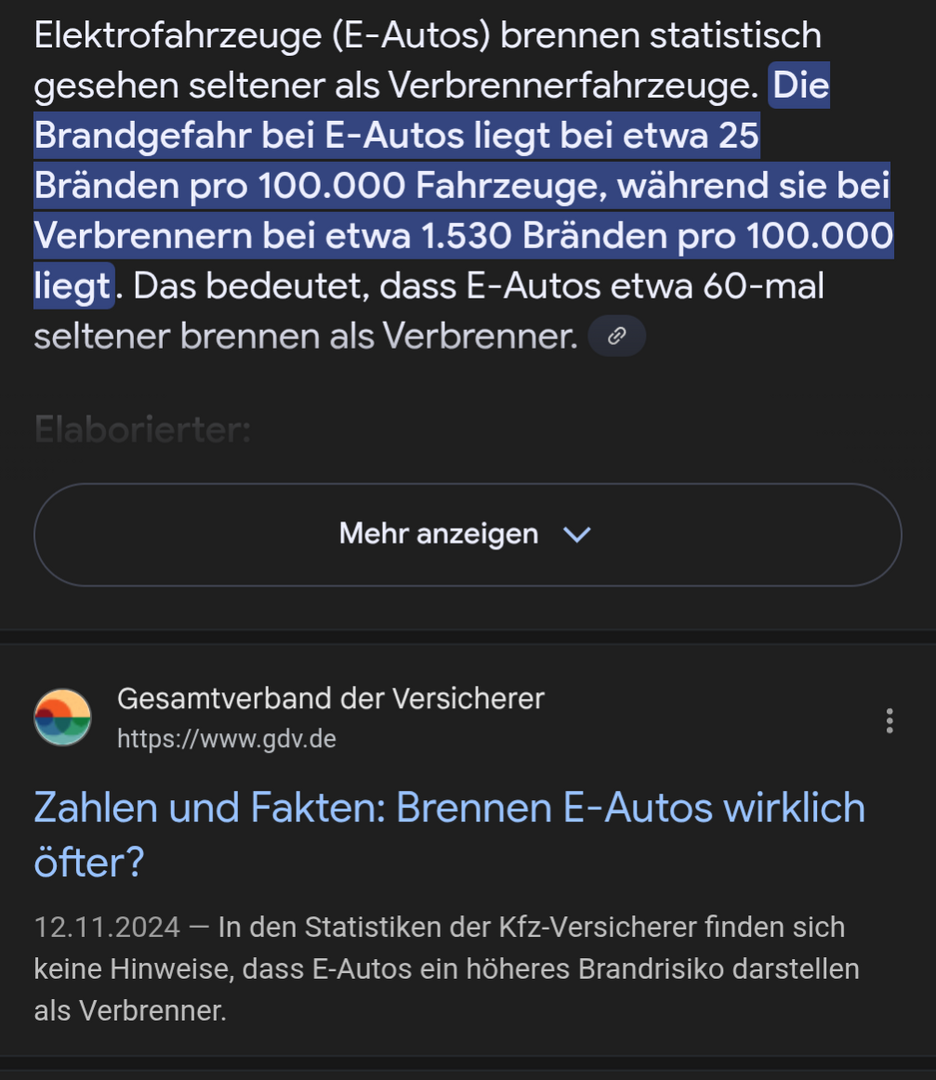Image resolution: width=936 pixels, height=1080 pixels.
Task: Open the source link icon after the summary
Action: click(617, 337)
